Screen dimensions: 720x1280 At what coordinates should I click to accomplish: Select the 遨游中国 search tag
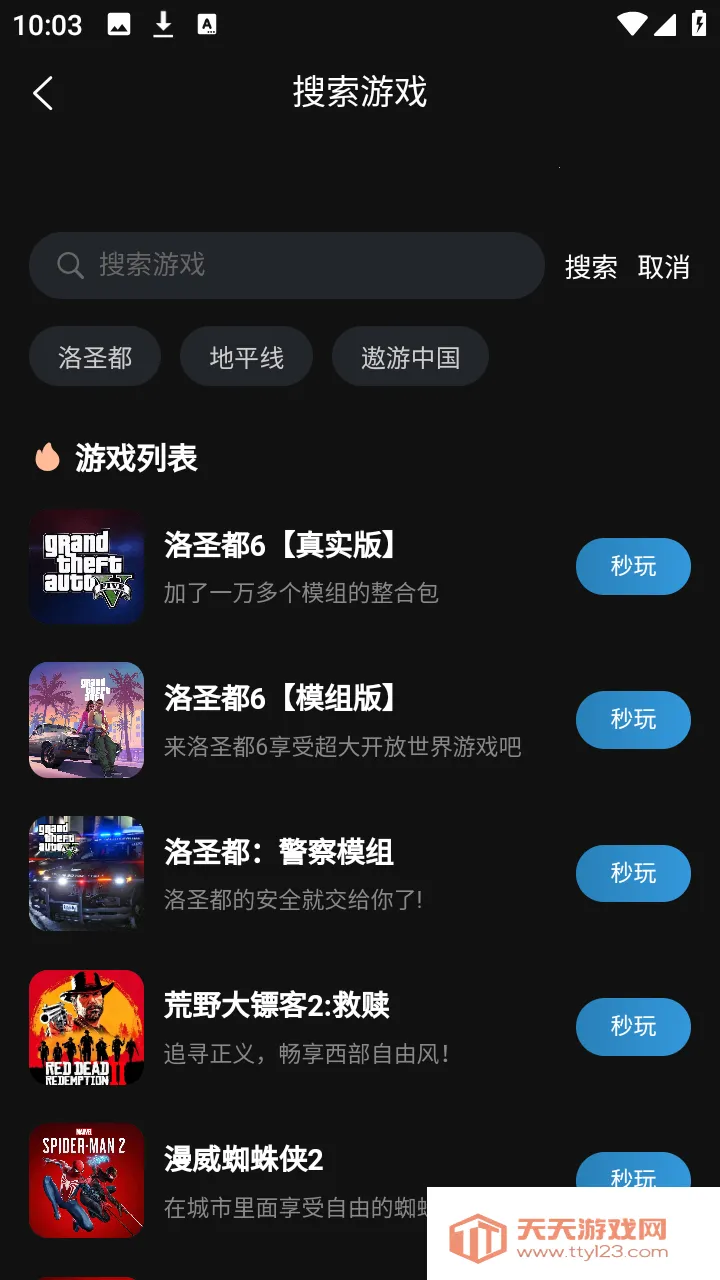tap(410, 356)
